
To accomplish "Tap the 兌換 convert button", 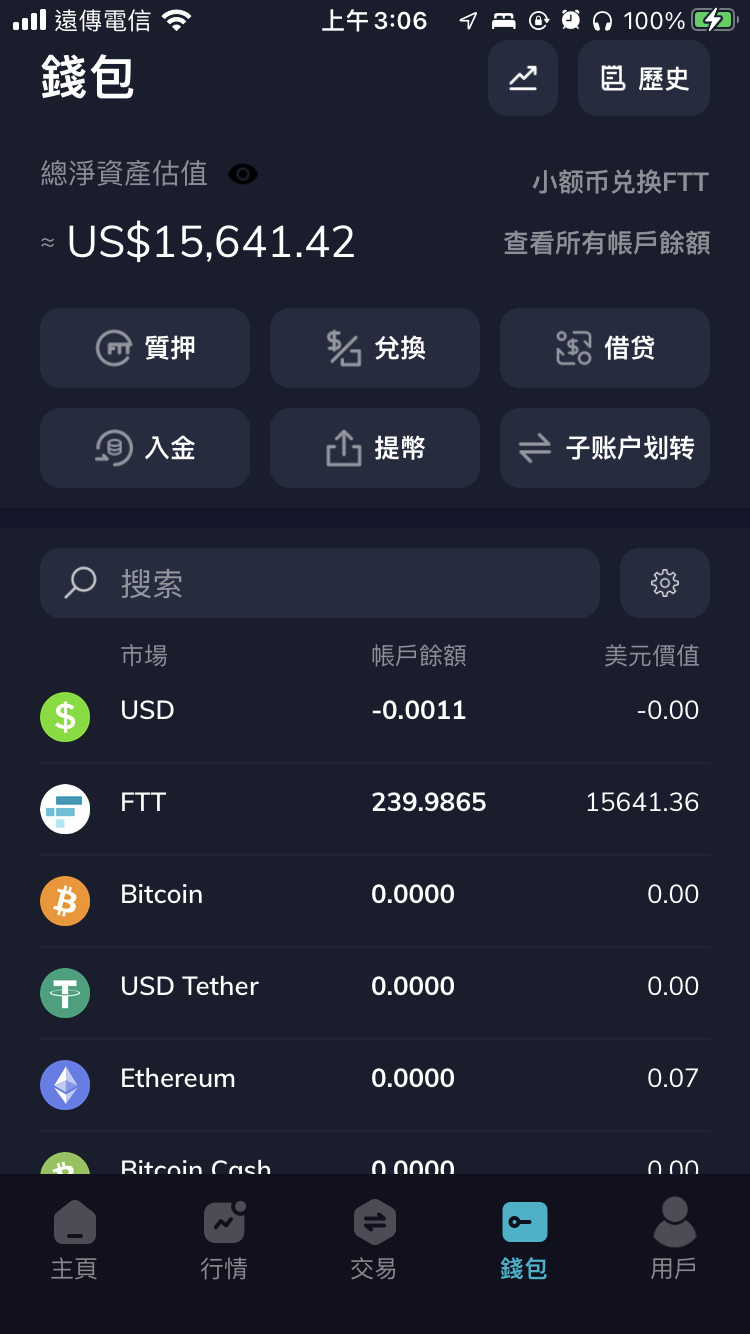I will 375,348.
